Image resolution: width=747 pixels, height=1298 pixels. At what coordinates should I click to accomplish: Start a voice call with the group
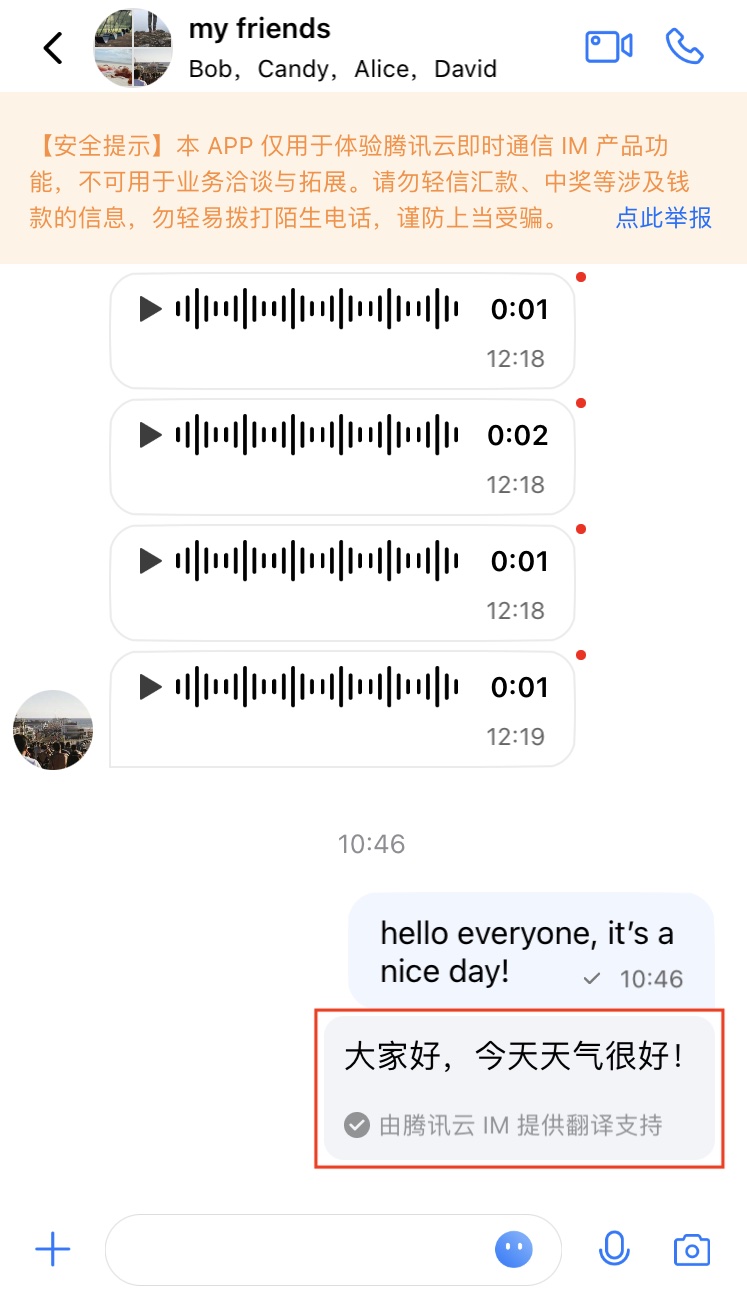click(685, 47)
